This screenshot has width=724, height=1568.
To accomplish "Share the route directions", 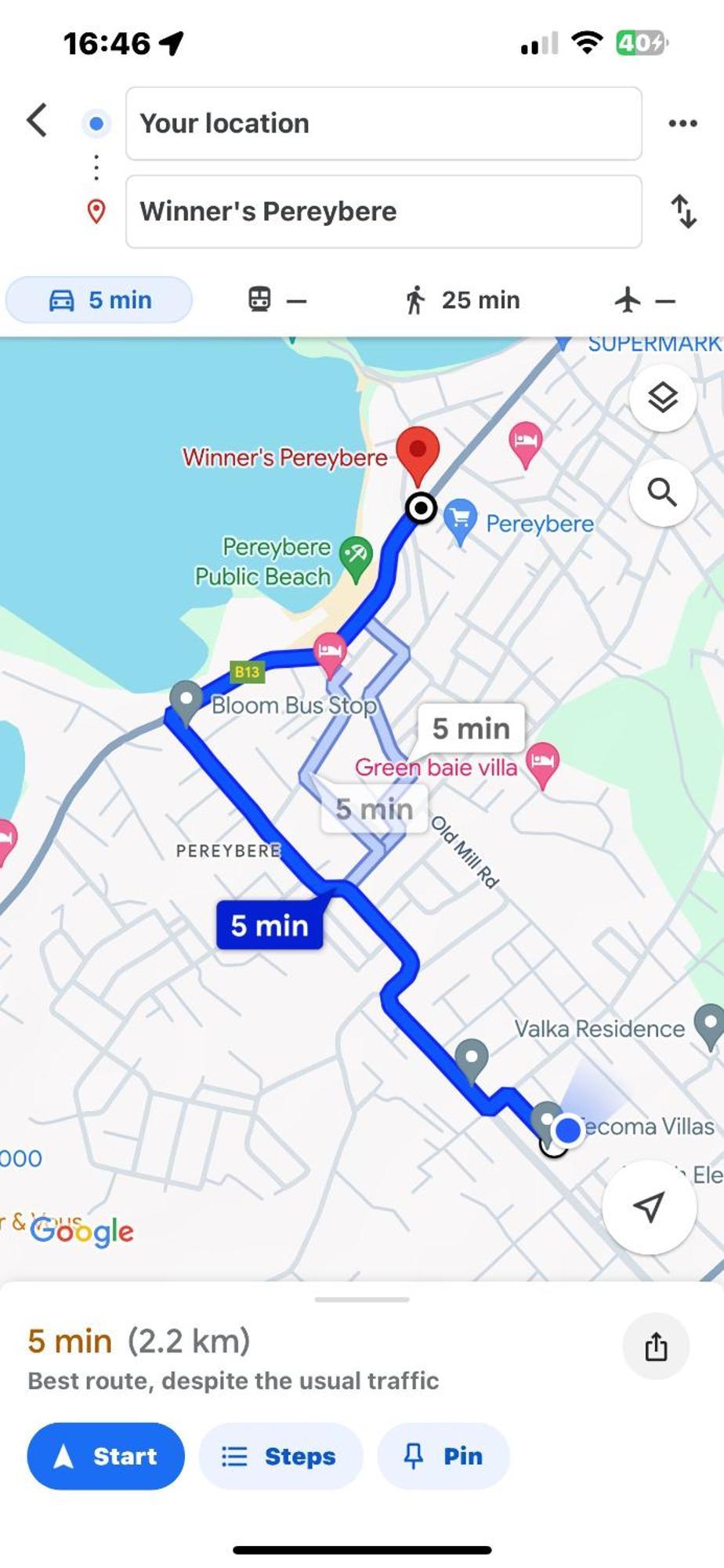I will tap(656, 1346).
